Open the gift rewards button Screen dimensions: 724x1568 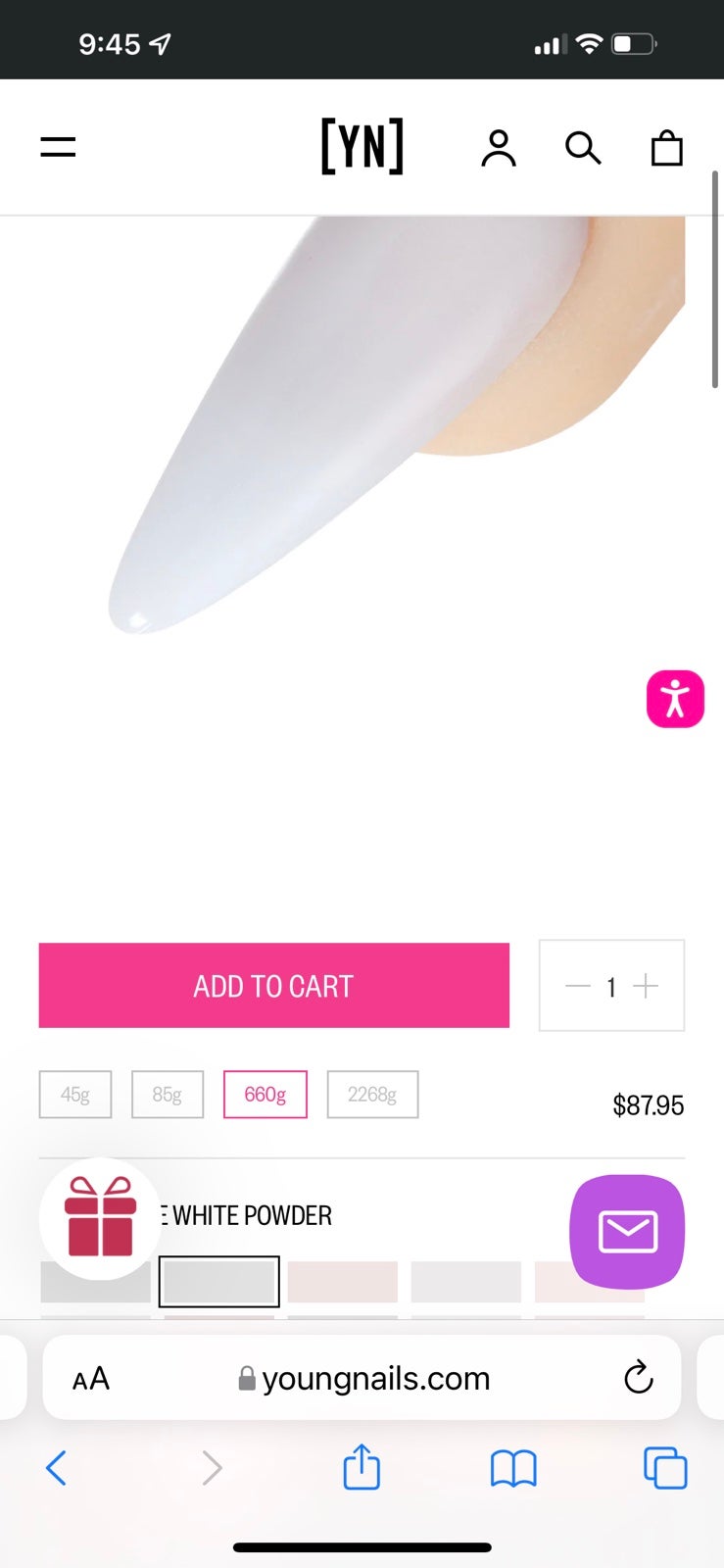[100, 1218]
